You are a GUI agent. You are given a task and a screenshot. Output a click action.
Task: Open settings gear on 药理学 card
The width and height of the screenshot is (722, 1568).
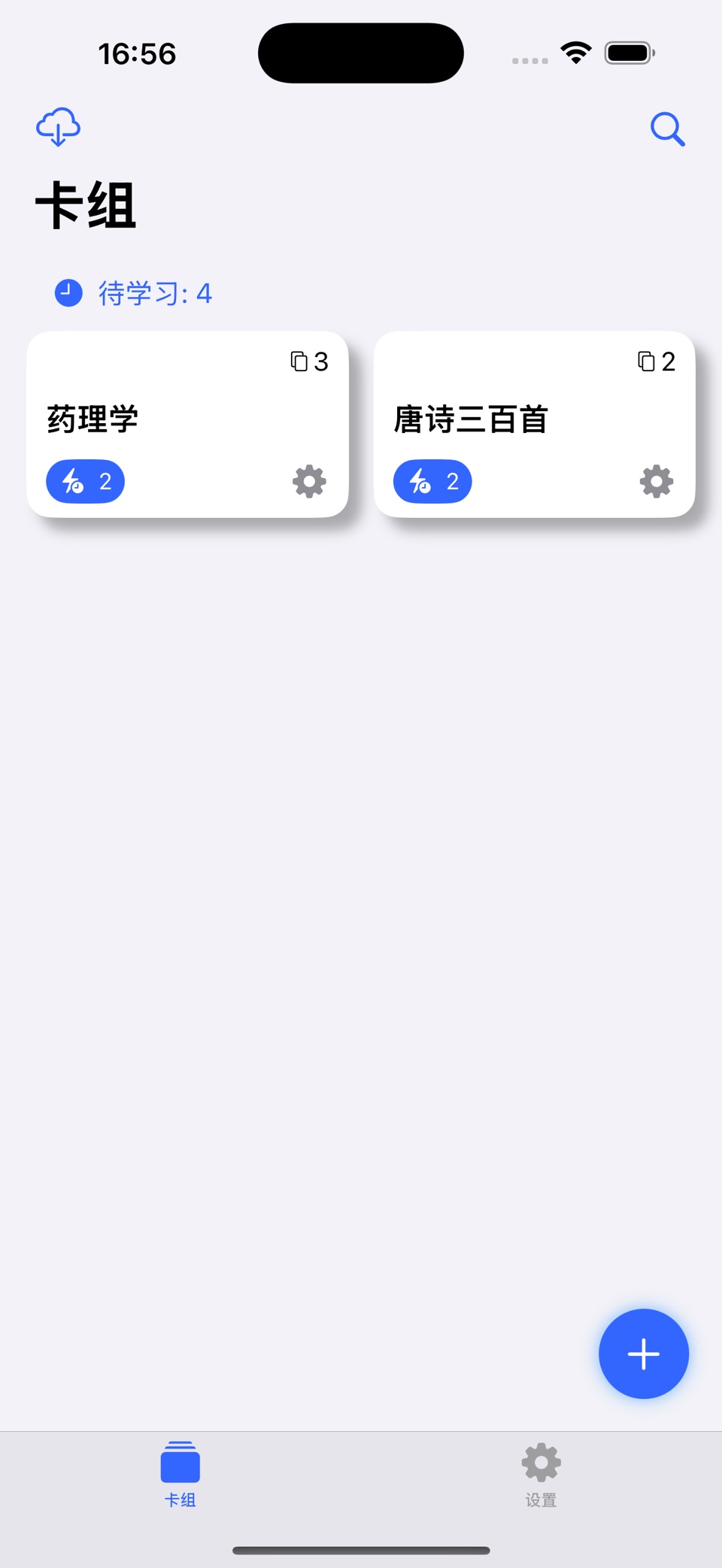tap(309, 481)
